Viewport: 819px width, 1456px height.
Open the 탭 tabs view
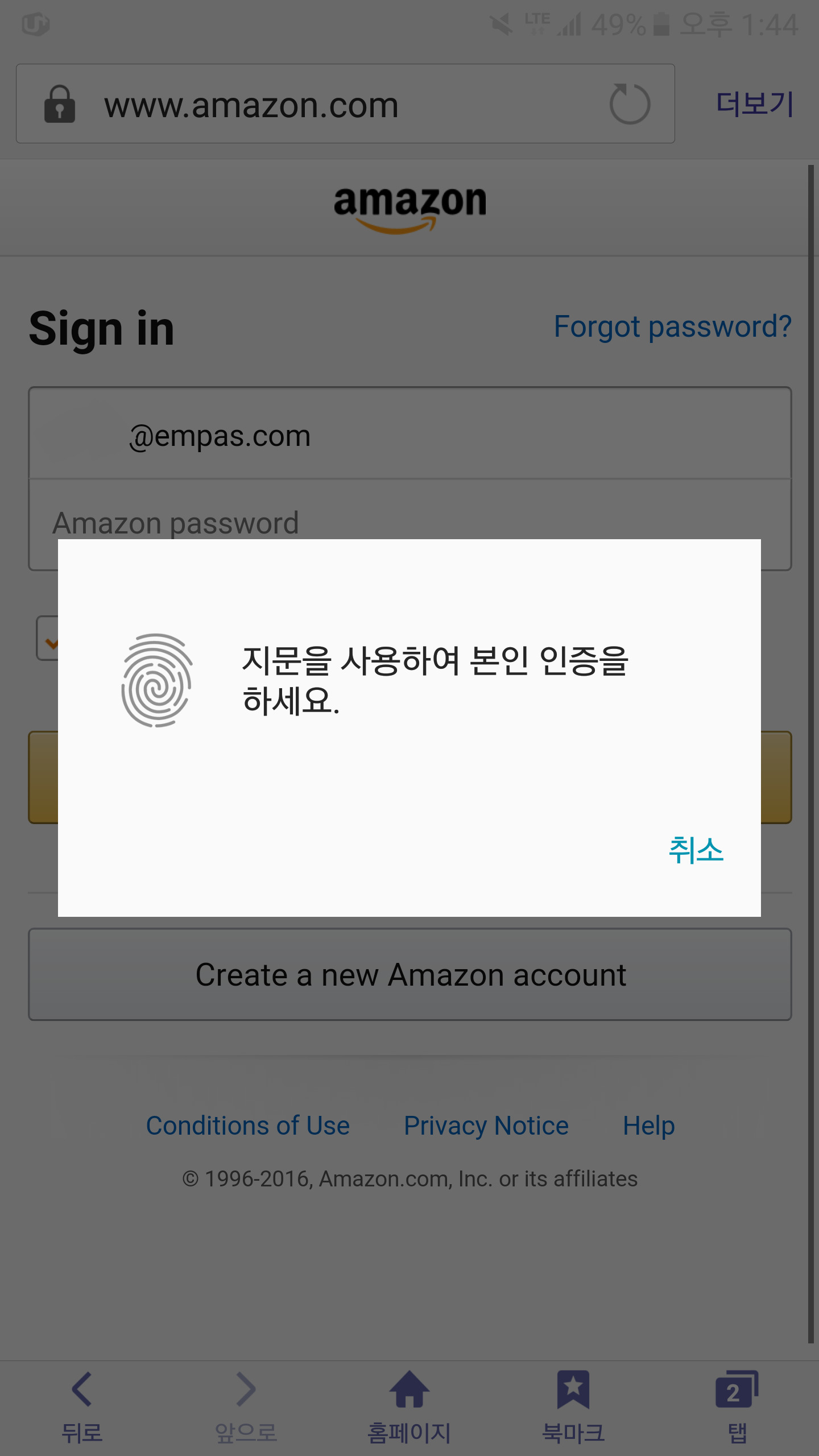tap(737, 1407)
